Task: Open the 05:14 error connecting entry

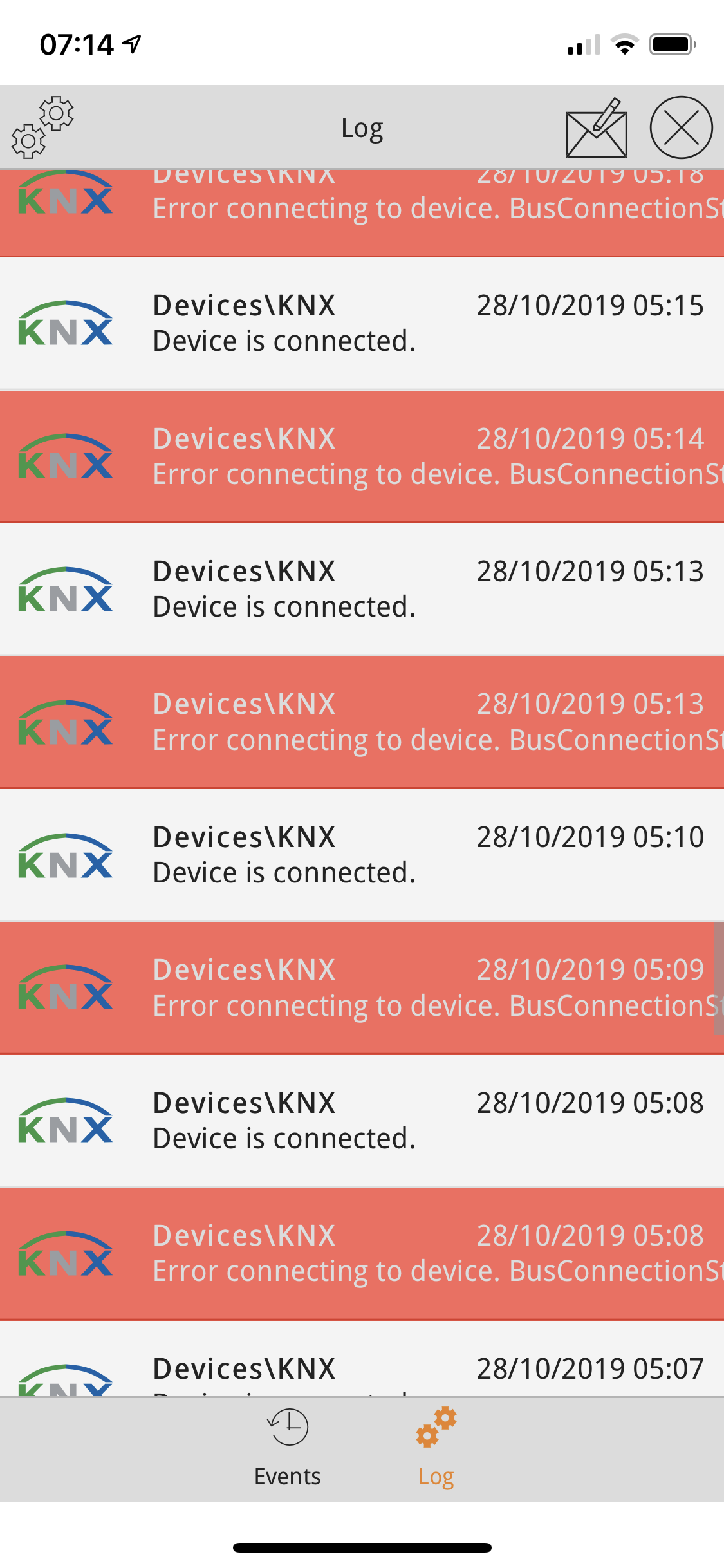Action: [x=362, y=457]
